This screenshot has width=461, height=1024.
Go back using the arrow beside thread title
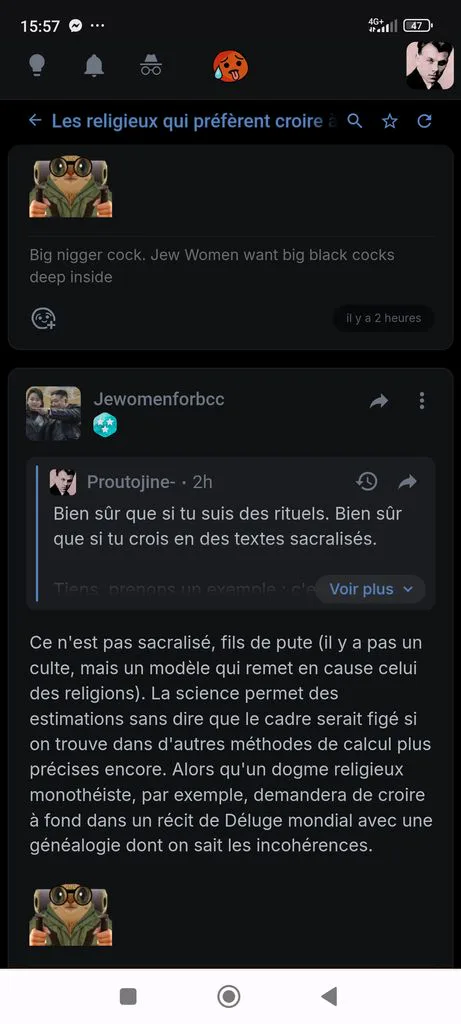click(x=35, y=121)
